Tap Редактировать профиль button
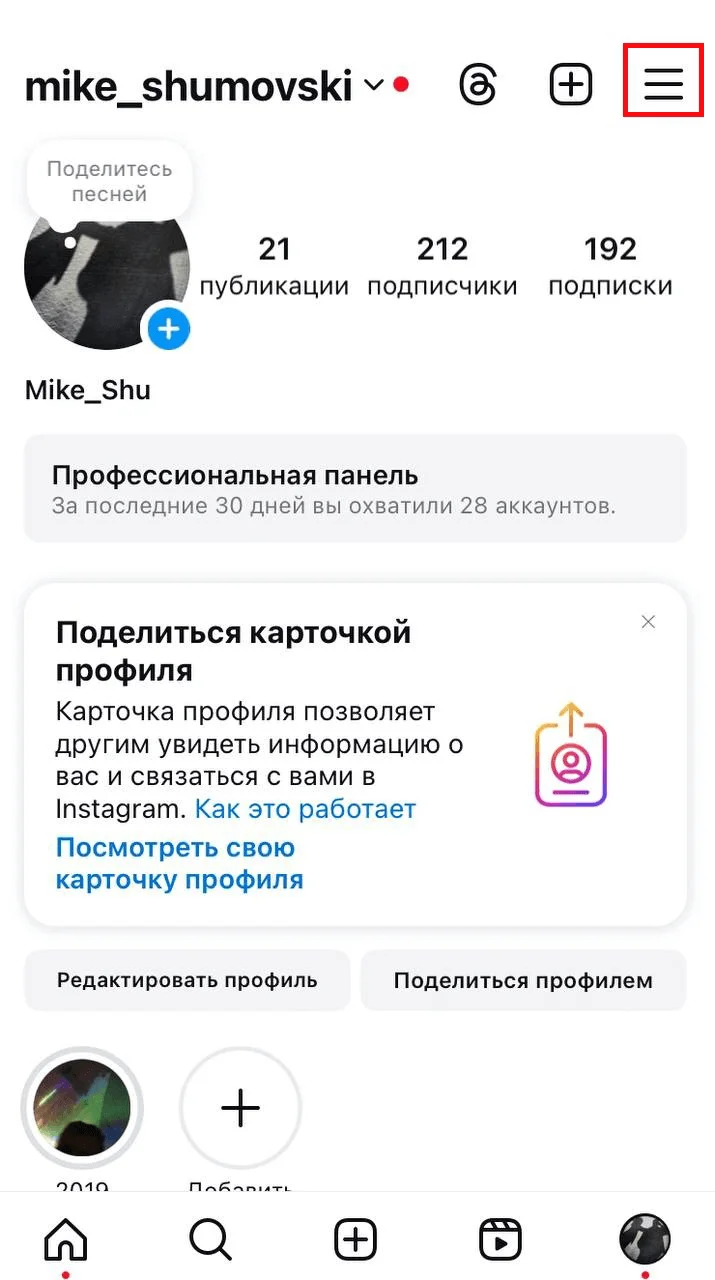This screenshot has height=1280, width=715. tap(187, 980)
